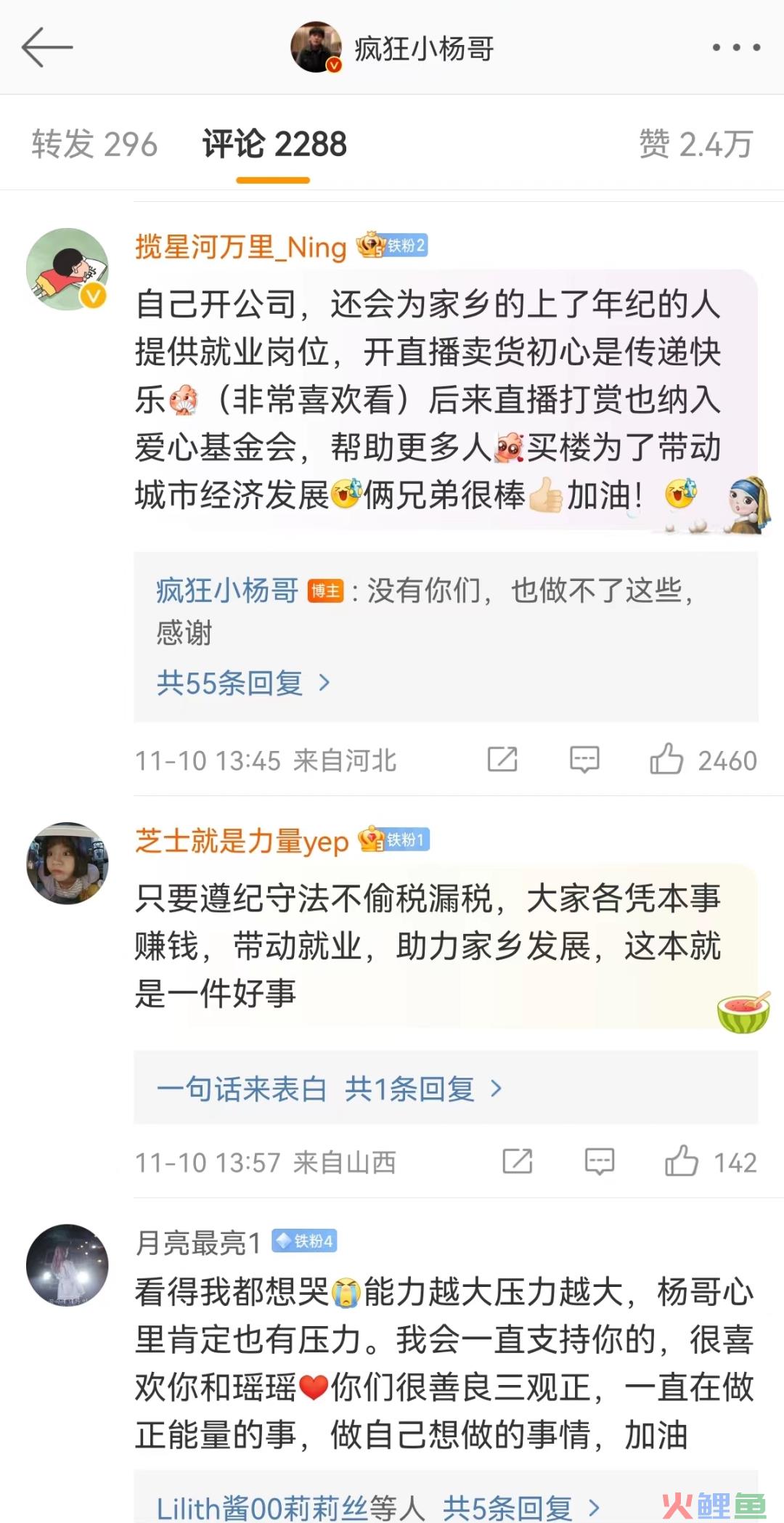Screen dimensions: 784x1523
Task: Go back using the top-left arrow
Action: click(x=47, y=48)
